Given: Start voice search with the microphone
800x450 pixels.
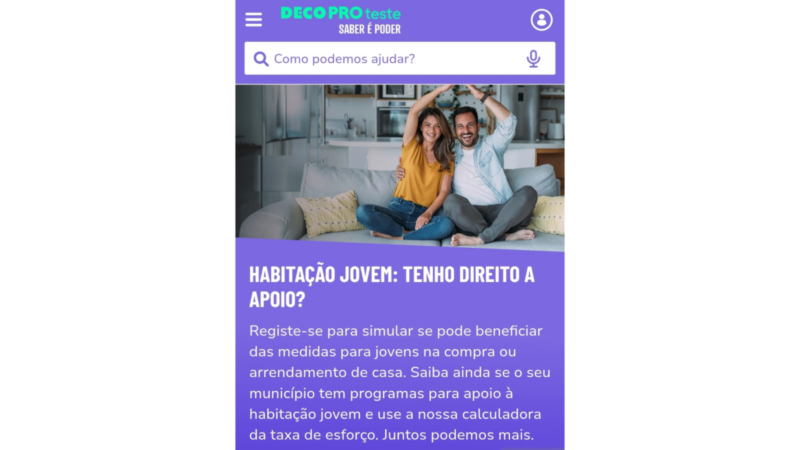Looking at the screenshot, I should tap(533, 59).
